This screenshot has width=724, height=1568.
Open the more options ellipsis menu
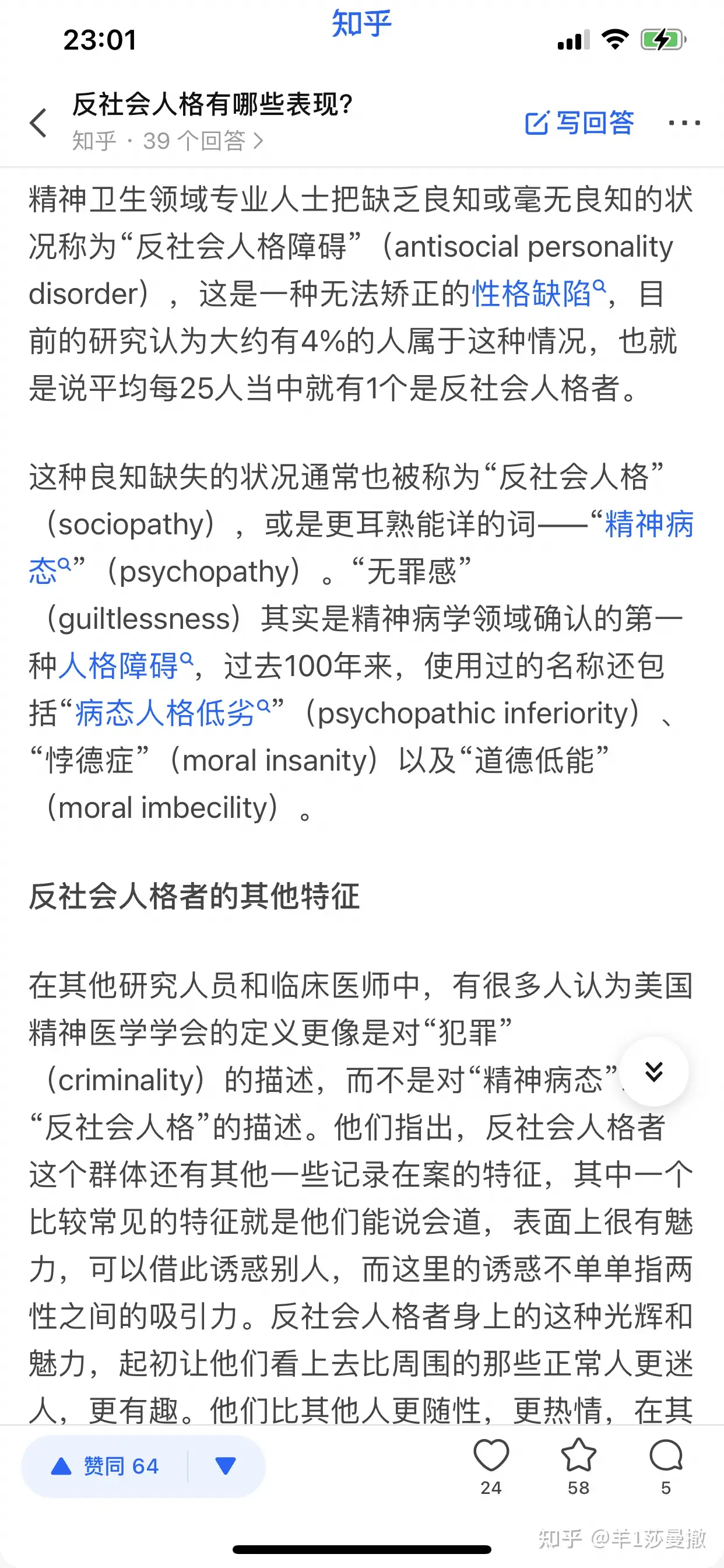(x=684, y=122)
